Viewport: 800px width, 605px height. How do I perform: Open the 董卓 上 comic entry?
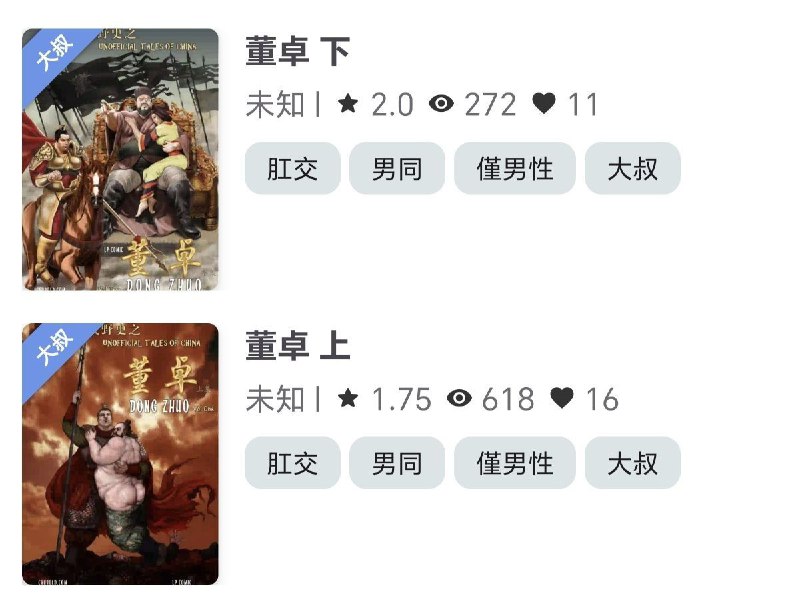click(297, 346)
